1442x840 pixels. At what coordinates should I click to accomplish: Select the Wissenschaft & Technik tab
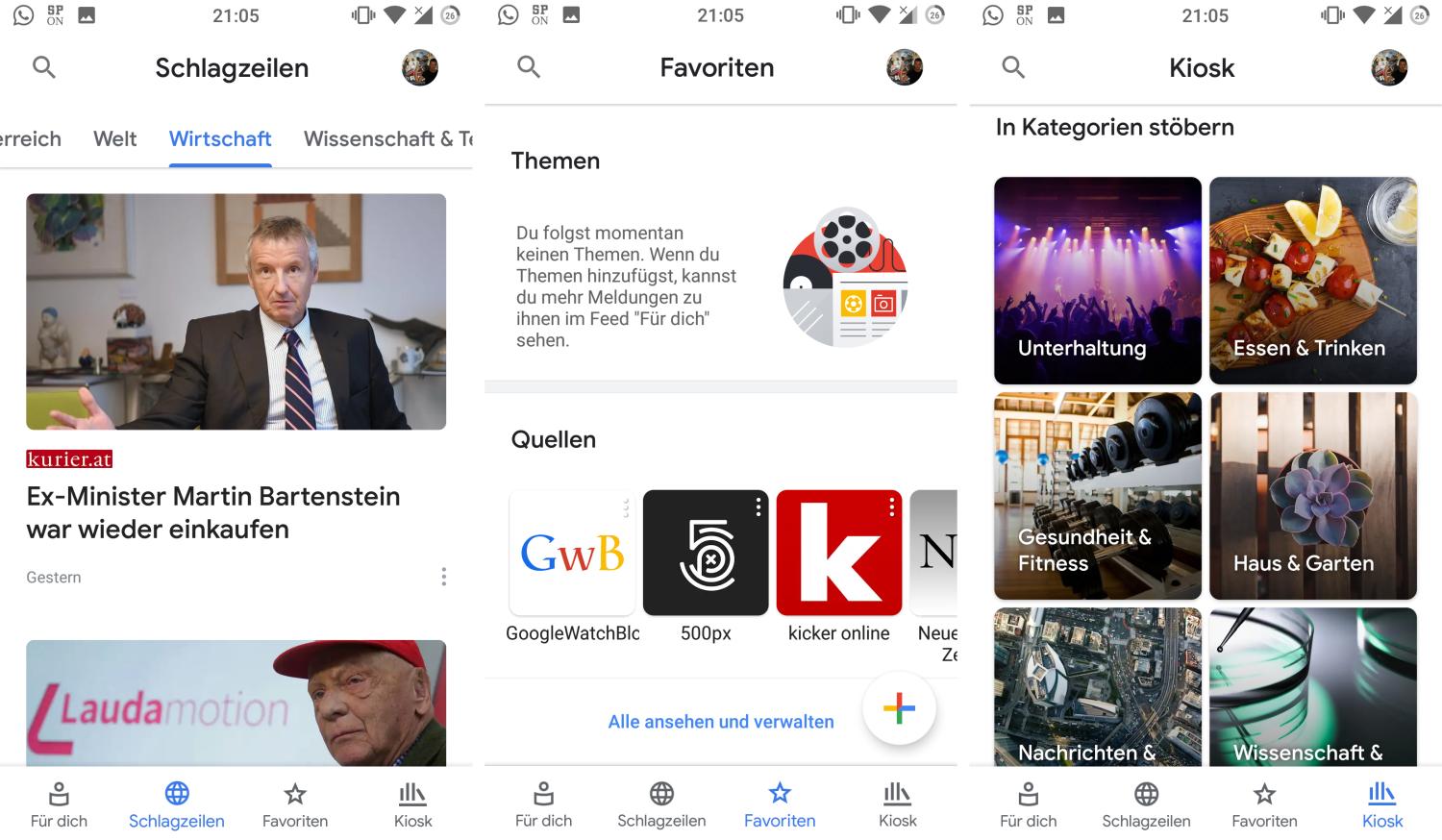pyautogui.click(x=386, y=139)
